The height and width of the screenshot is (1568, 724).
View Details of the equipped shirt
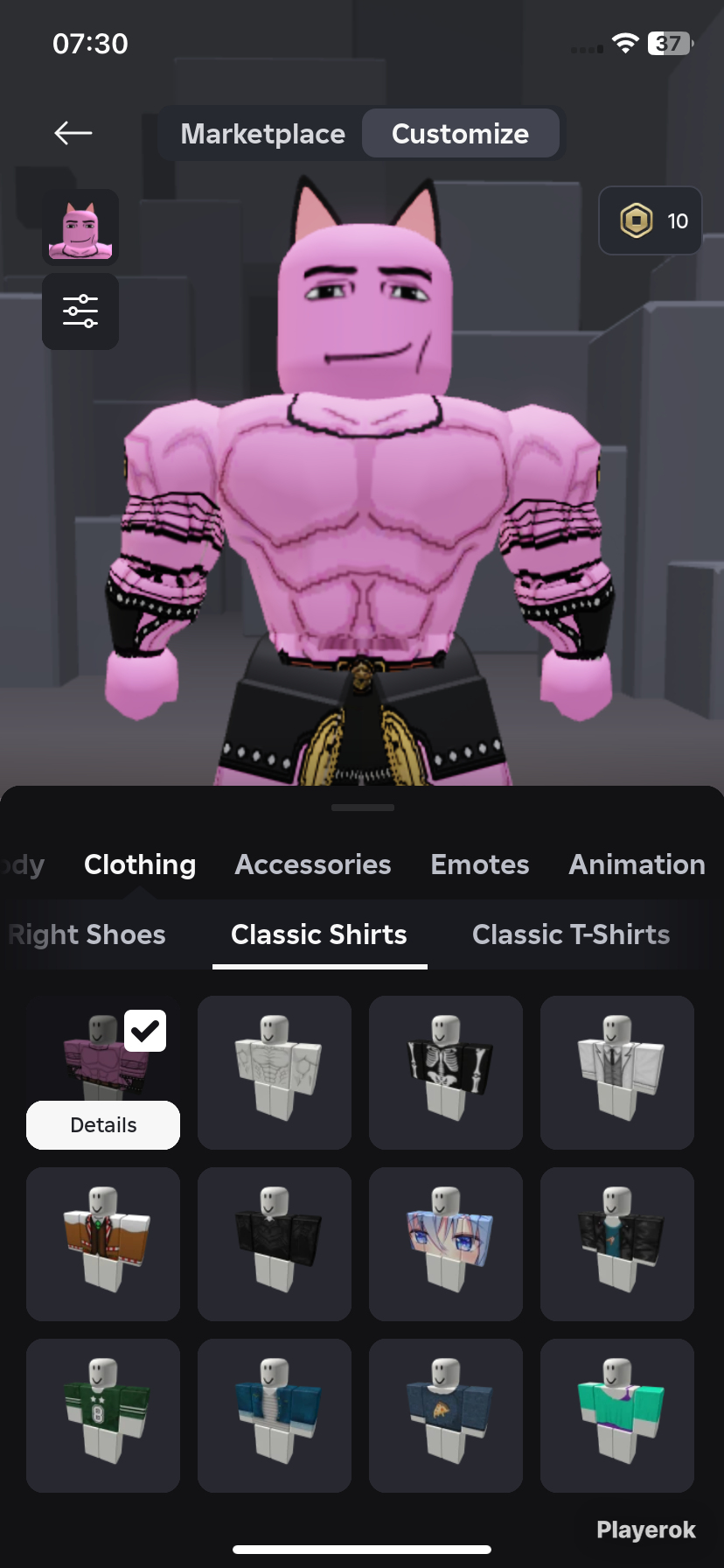click(x=103, y=1125)
